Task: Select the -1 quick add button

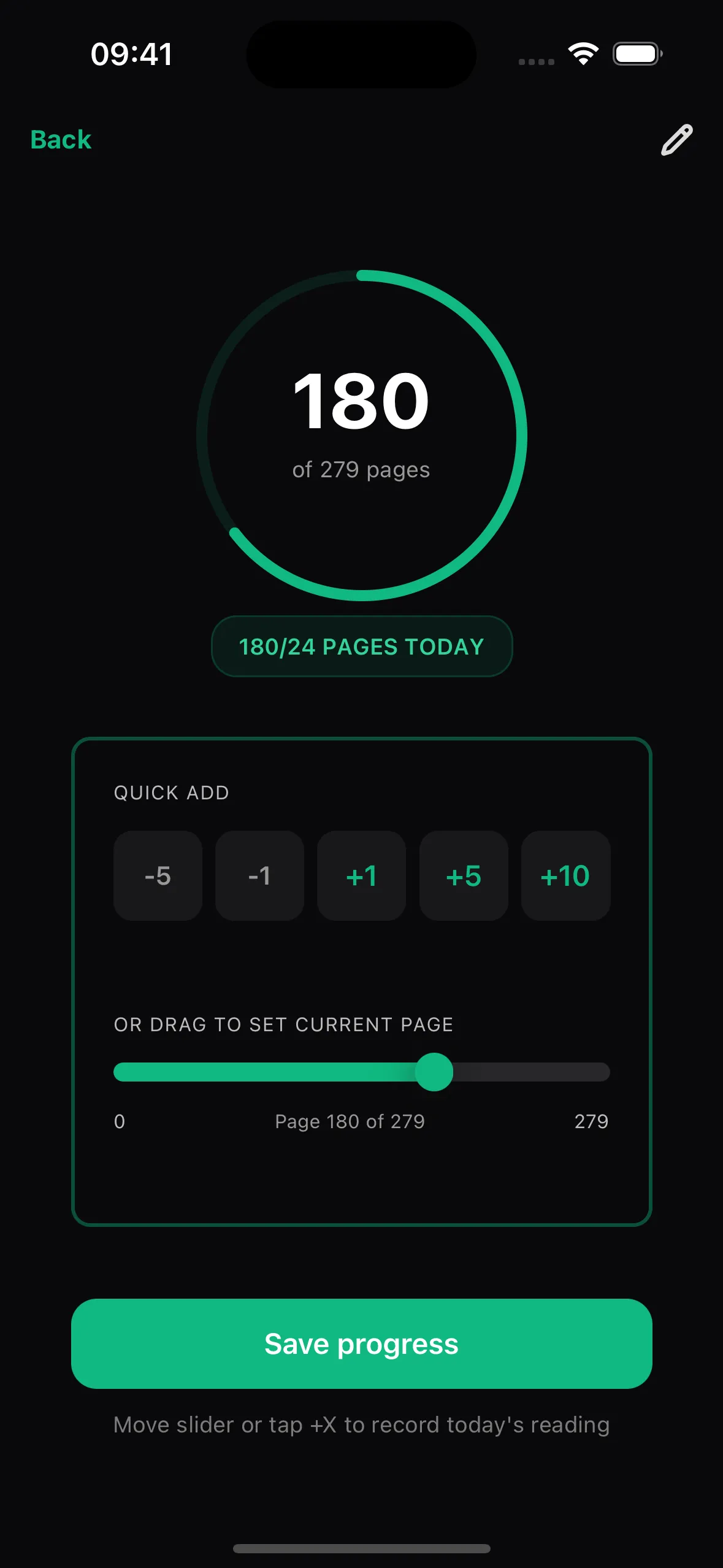Action: [259, 877]
